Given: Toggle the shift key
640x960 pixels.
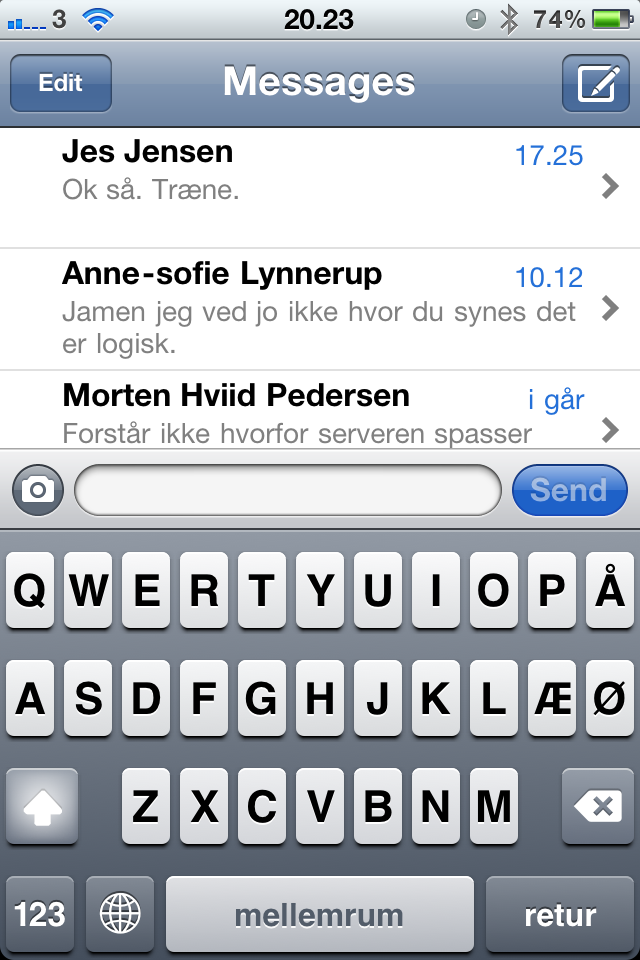Looking at the screenshot, I should tap(42, 807).
